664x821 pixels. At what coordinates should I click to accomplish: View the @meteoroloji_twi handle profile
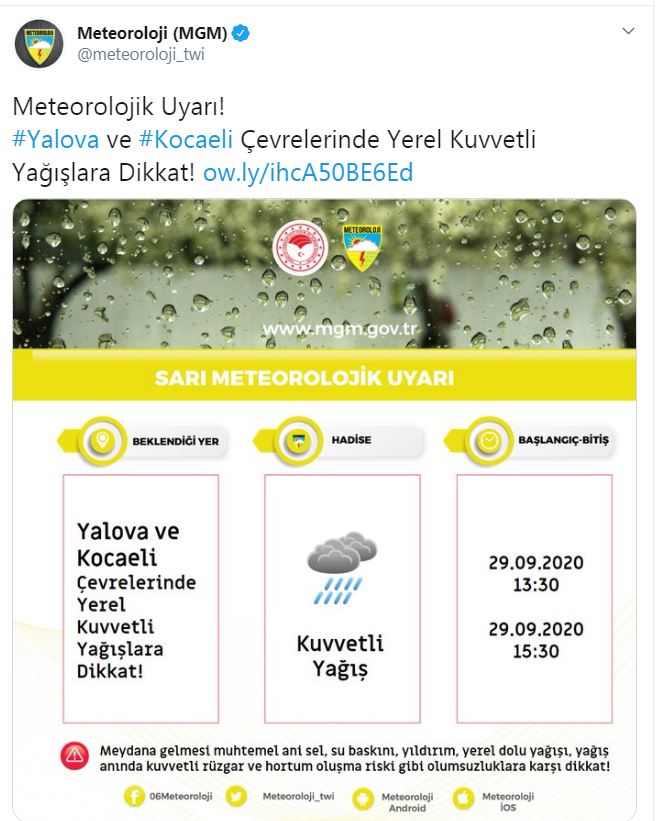140,55
